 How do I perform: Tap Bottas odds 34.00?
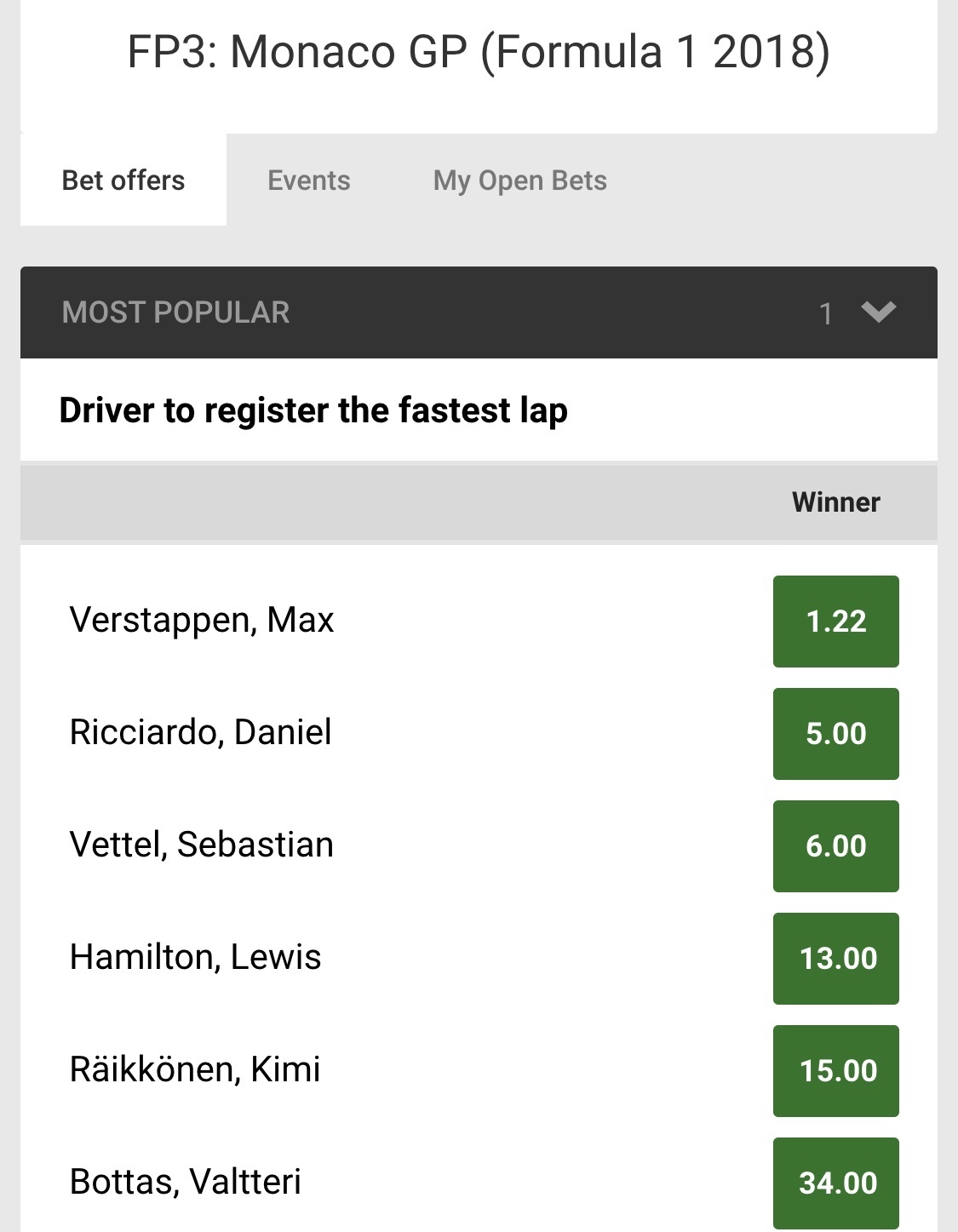pyautogui.click(x=835, y=1182)
